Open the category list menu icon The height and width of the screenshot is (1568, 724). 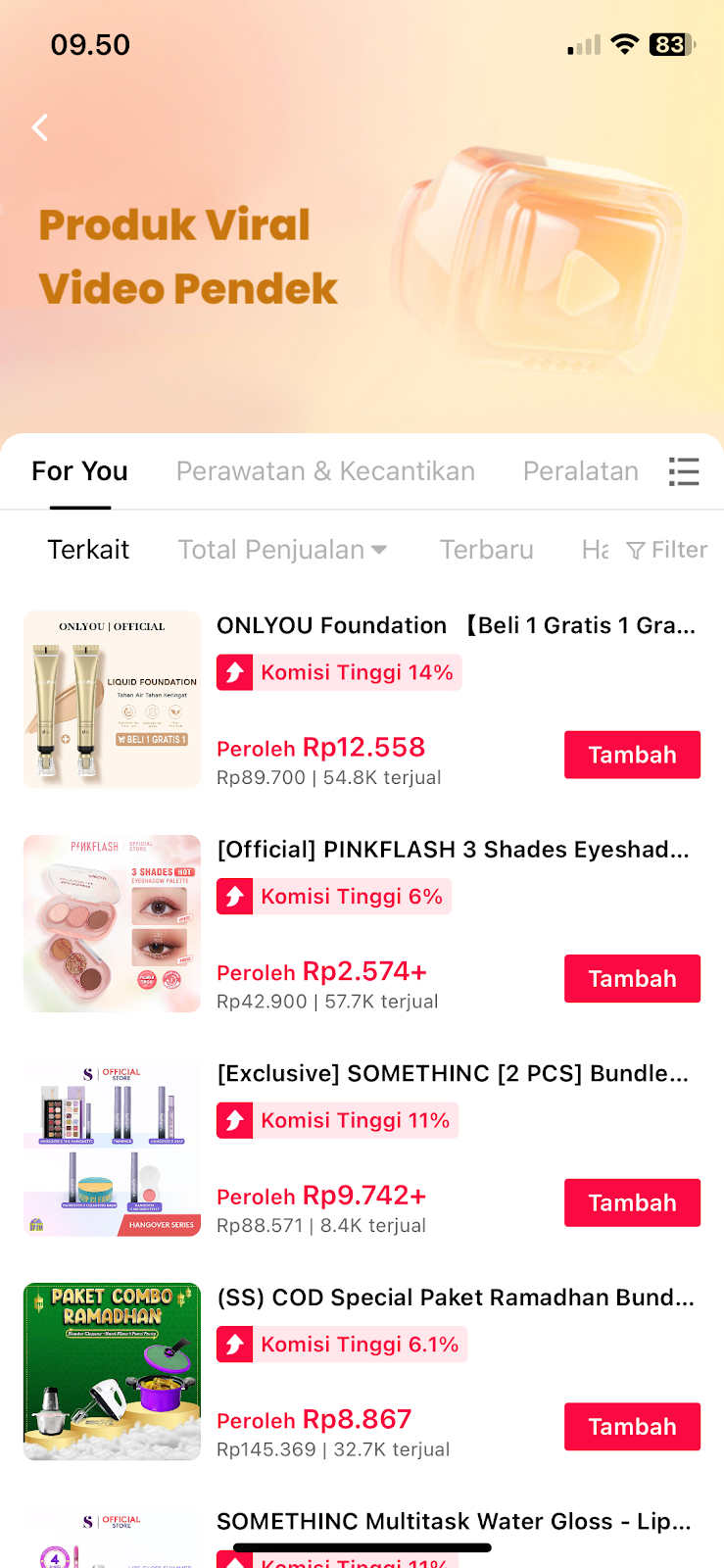click(683, 471)
